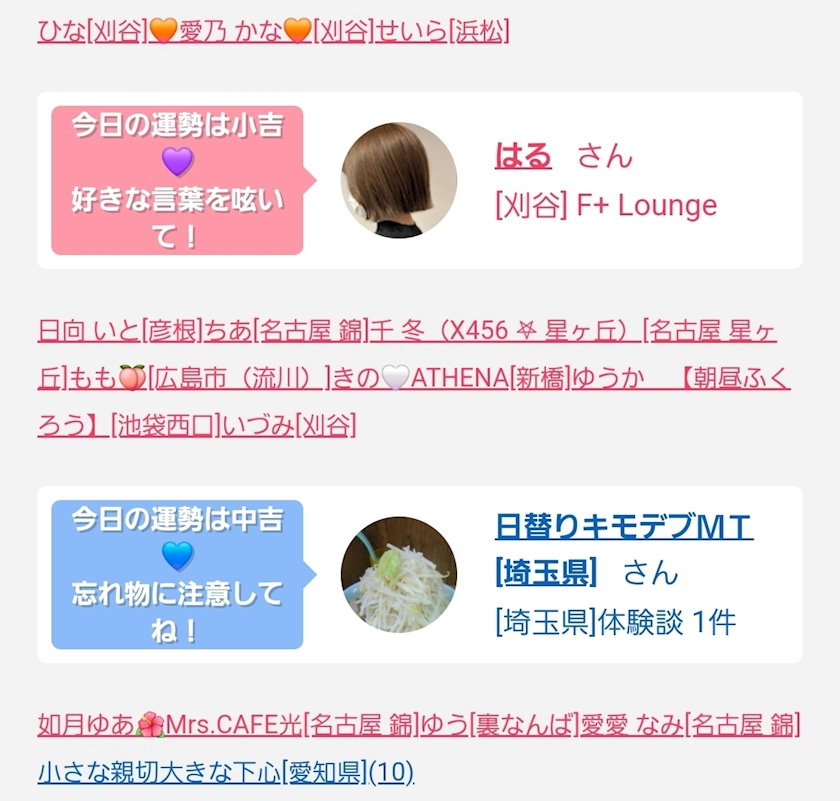Open the 愛愛 なみ[名古屋 錦] link
Image resolution: width=840 pixels, height=801 pixels.
coord(691,725)
